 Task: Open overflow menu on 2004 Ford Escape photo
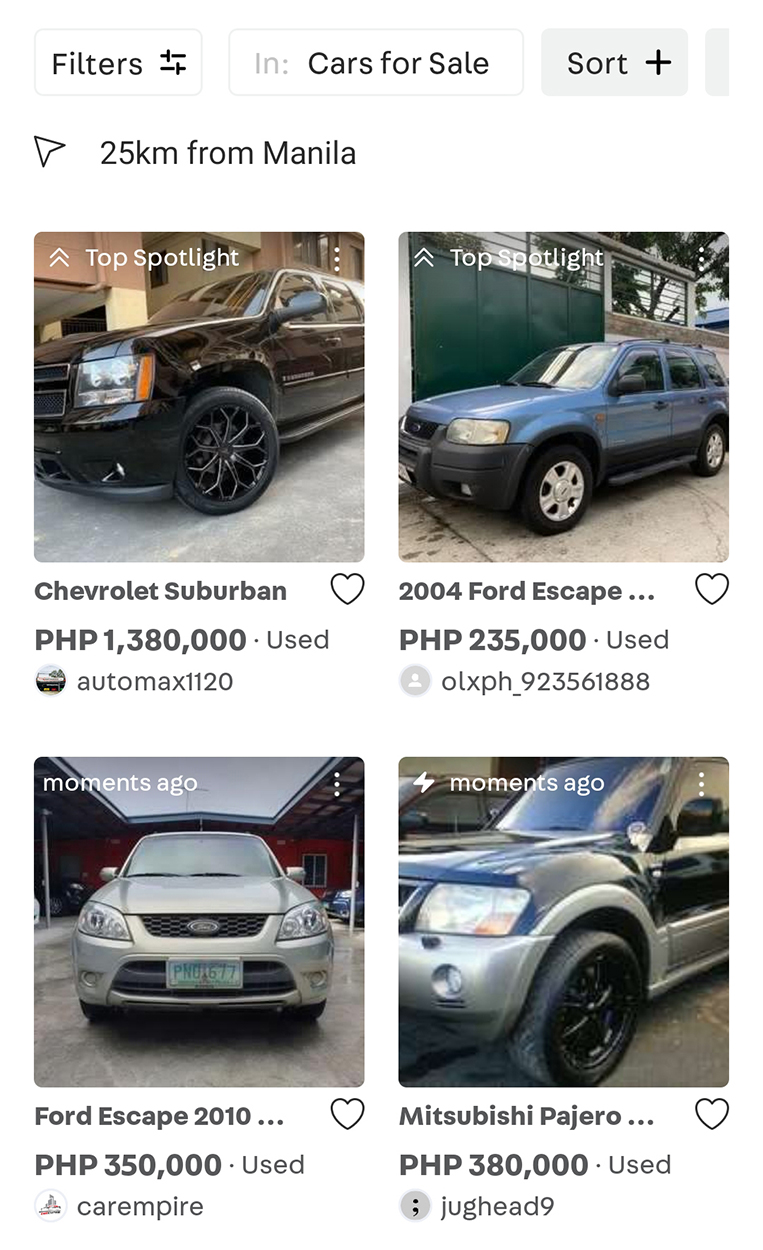(x=701, y=259)
